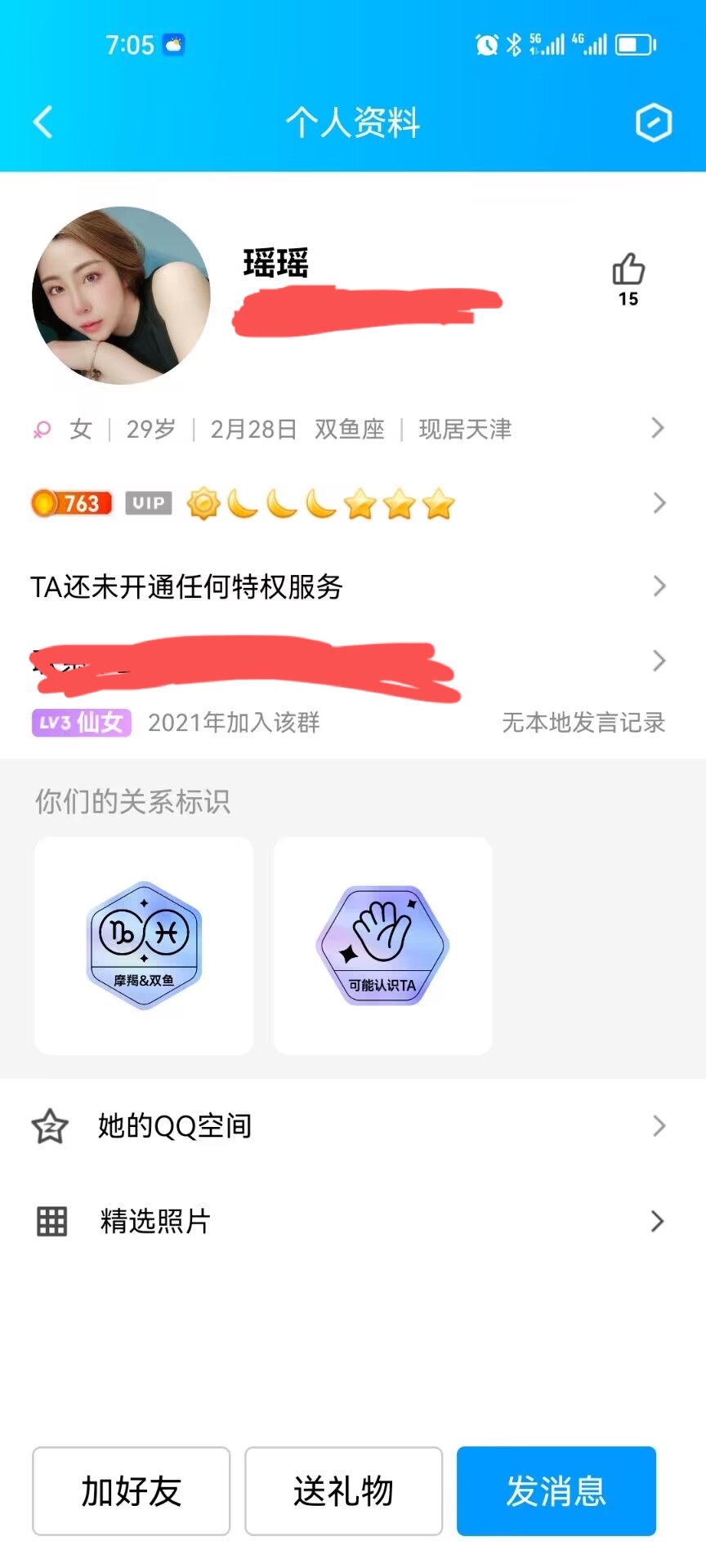Start a chat with 发消息
706x1568 pixels.
[556, 1490]
